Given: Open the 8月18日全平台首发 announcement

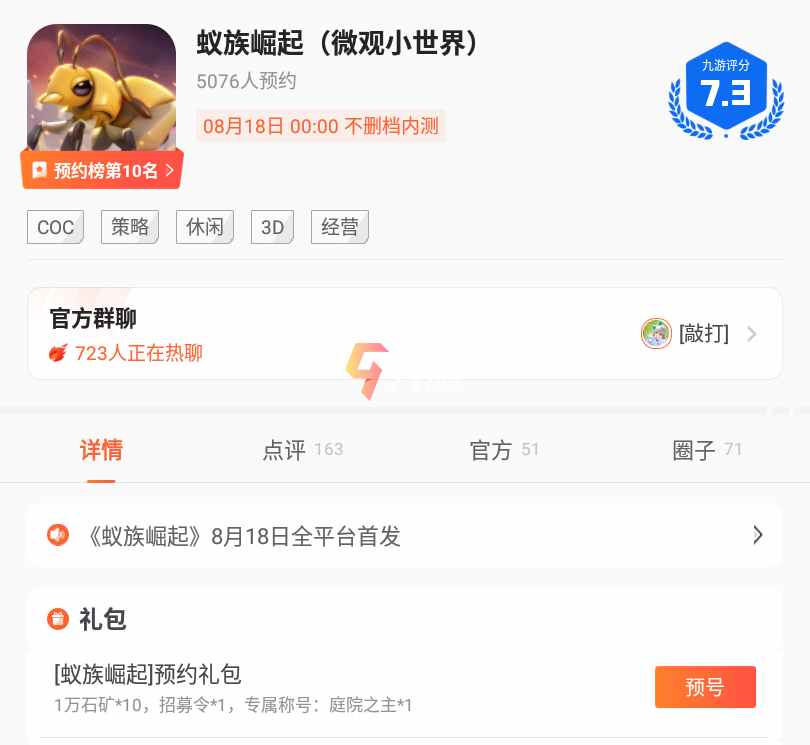Looking at the screenshot, I should click(x=404, y=536).
